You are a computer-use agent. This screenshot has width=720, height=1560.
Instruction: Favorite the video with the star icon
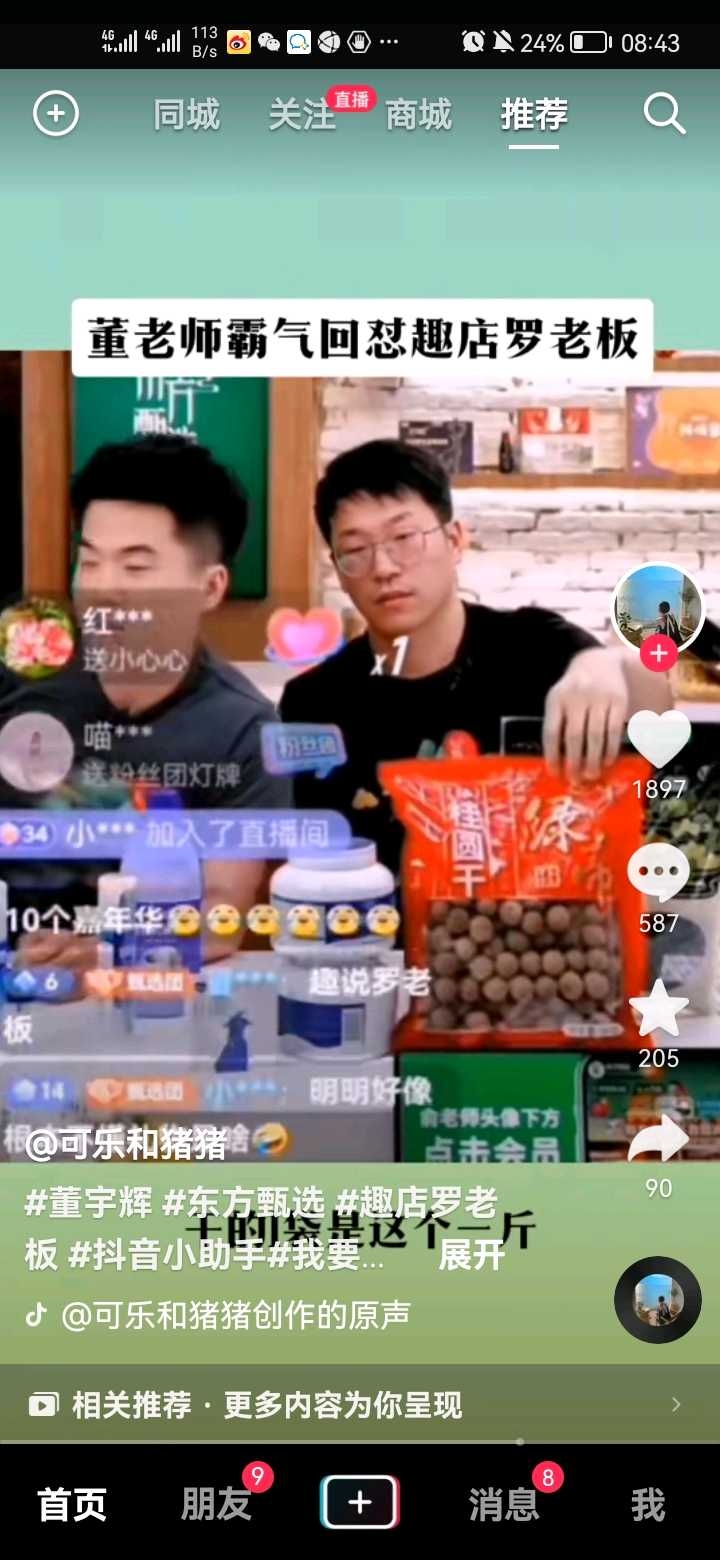658,1008
